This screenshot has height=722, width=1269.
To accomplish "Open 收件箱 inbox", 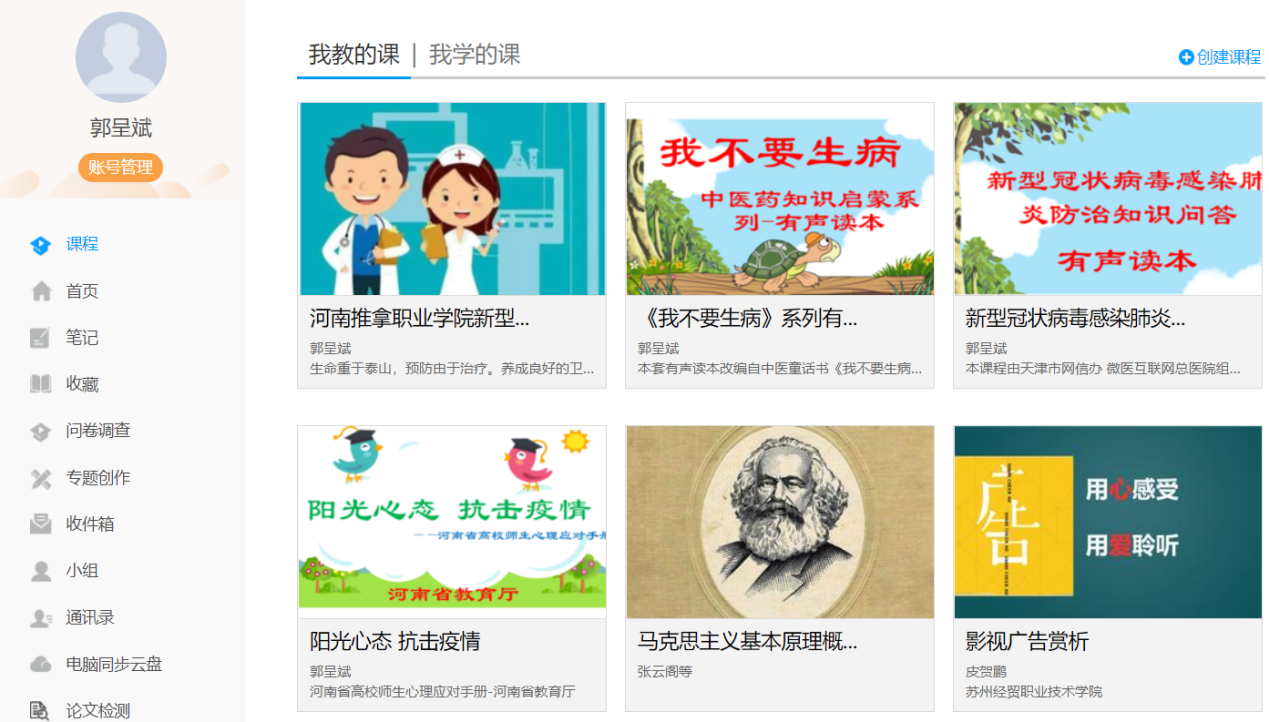I will [90, 524].
